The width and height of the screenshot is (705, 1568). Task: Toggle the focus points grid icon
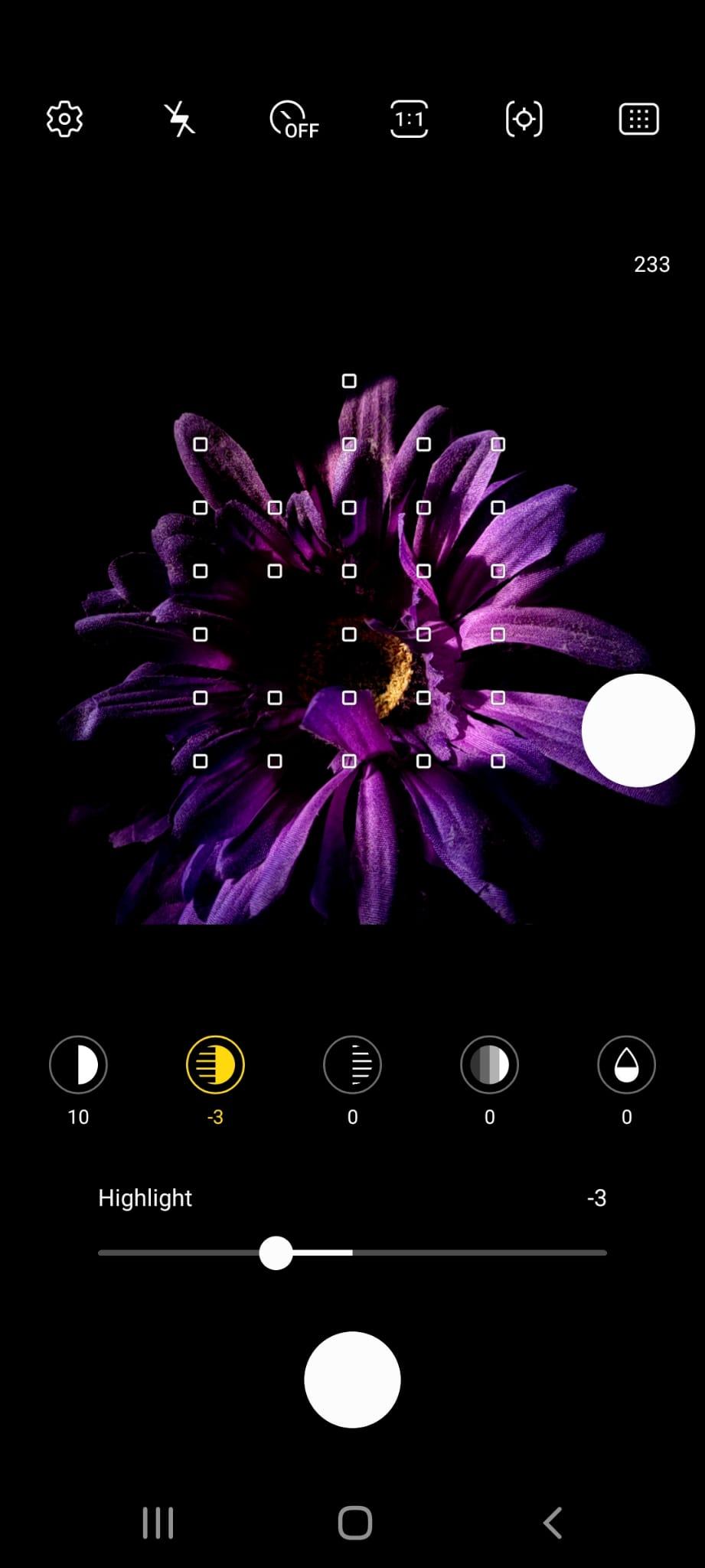[638, 119]
